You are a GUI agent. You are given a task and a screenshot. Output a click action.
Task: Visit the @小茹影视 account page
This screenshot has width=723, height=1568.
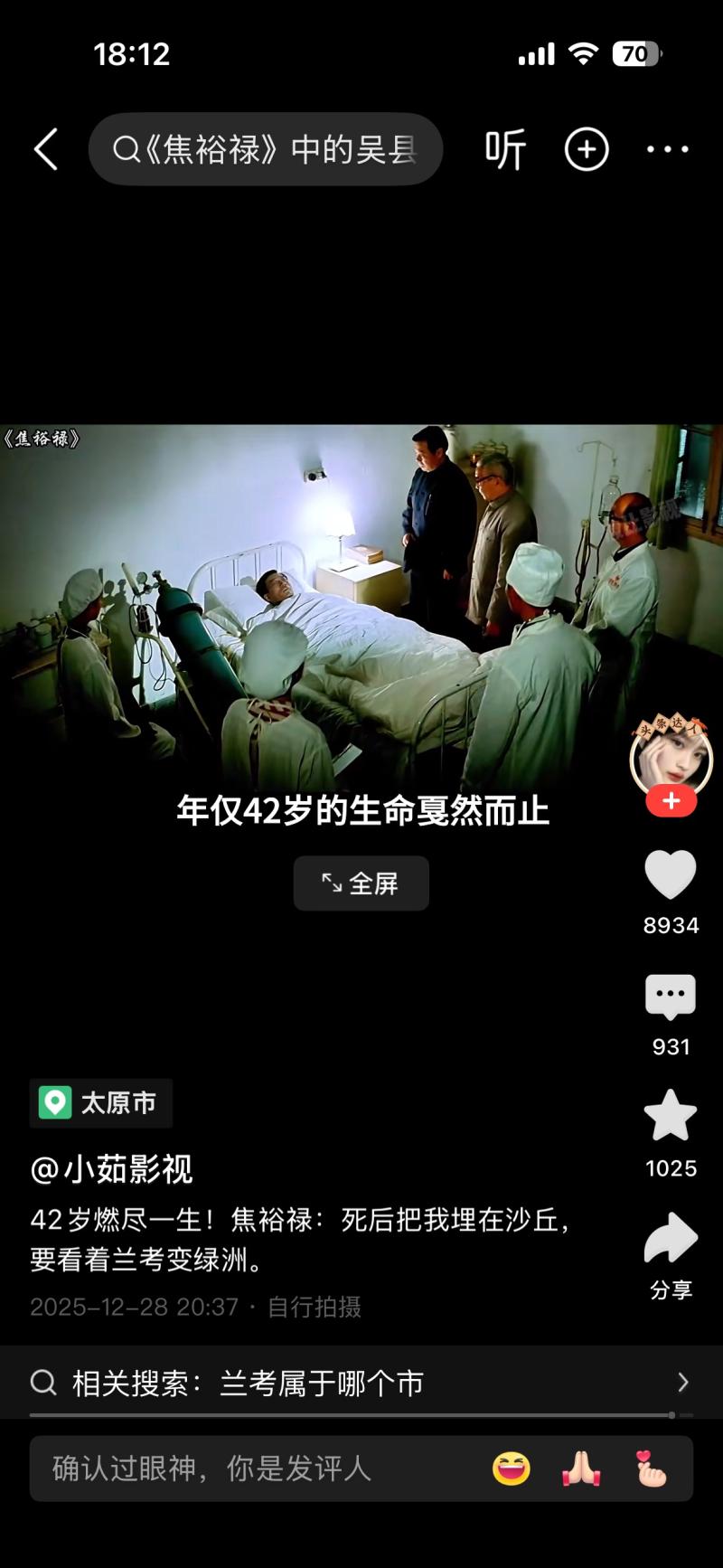pos(112,1169)
